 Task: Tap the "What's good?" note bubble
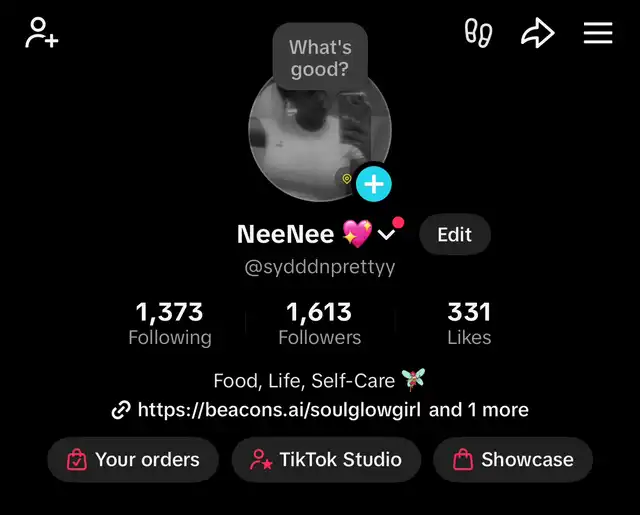320,57
